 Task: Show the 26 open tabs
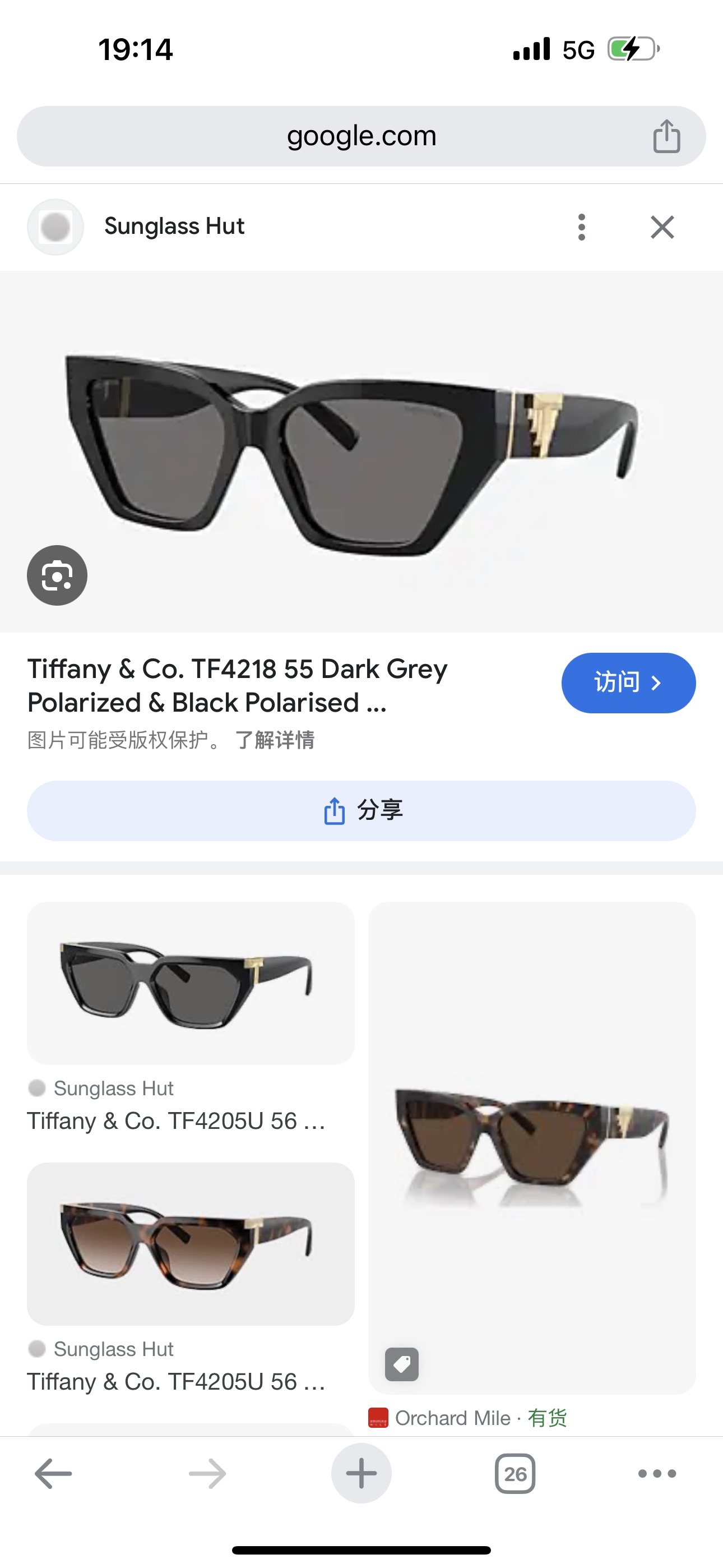coord(515,1474)
